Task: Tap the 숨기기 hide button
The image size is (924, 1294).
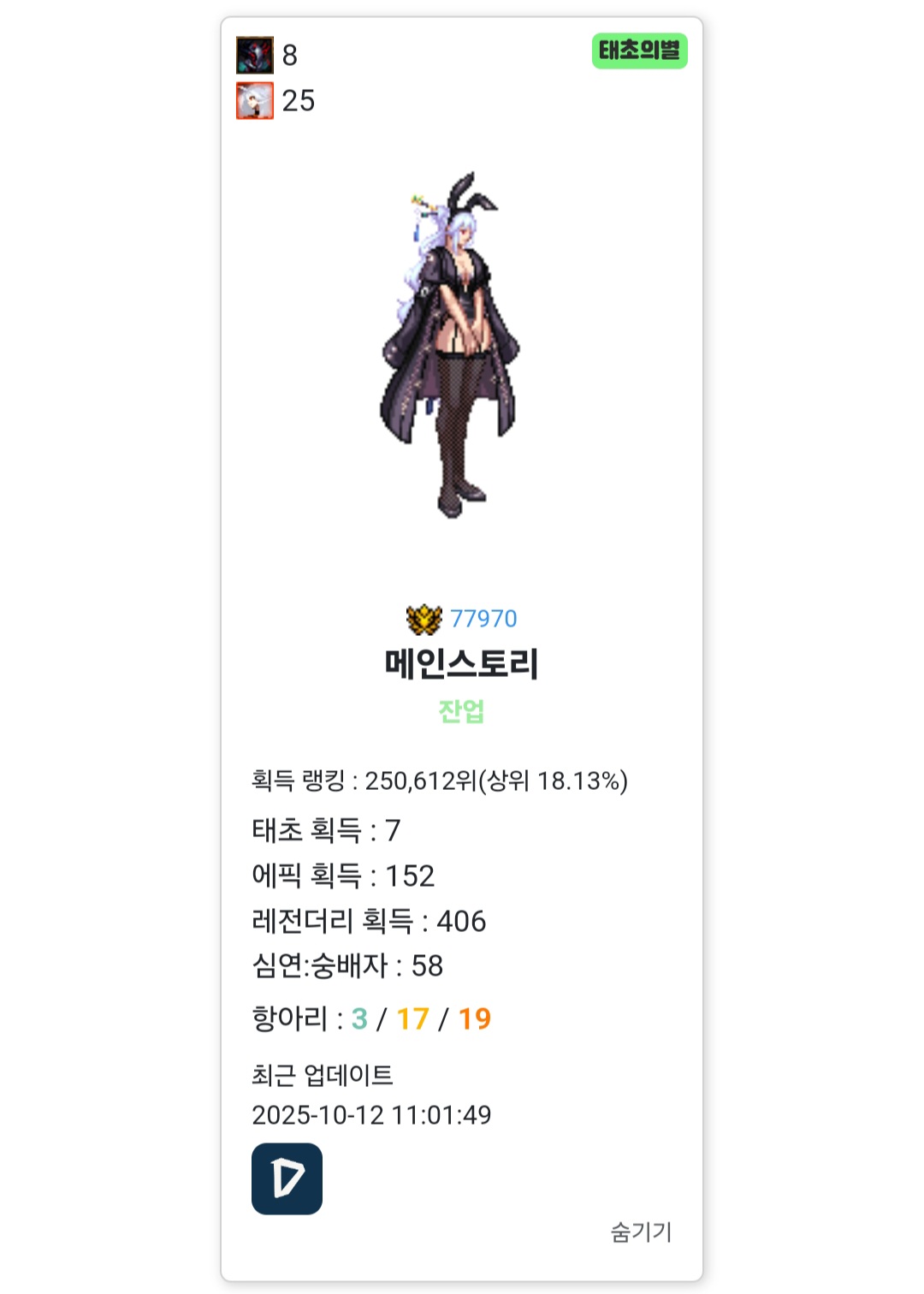Action: (641, 1232)
